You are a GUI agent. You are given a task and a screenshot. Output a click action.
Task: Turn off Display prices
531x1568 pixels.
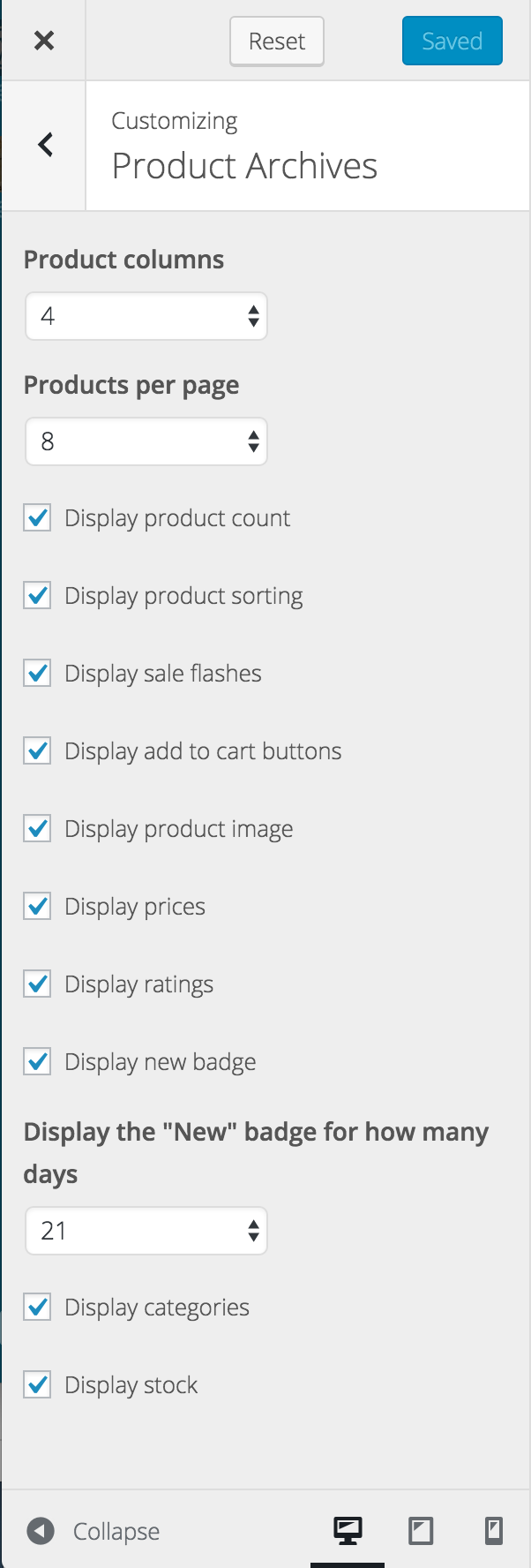click(37, 907)
